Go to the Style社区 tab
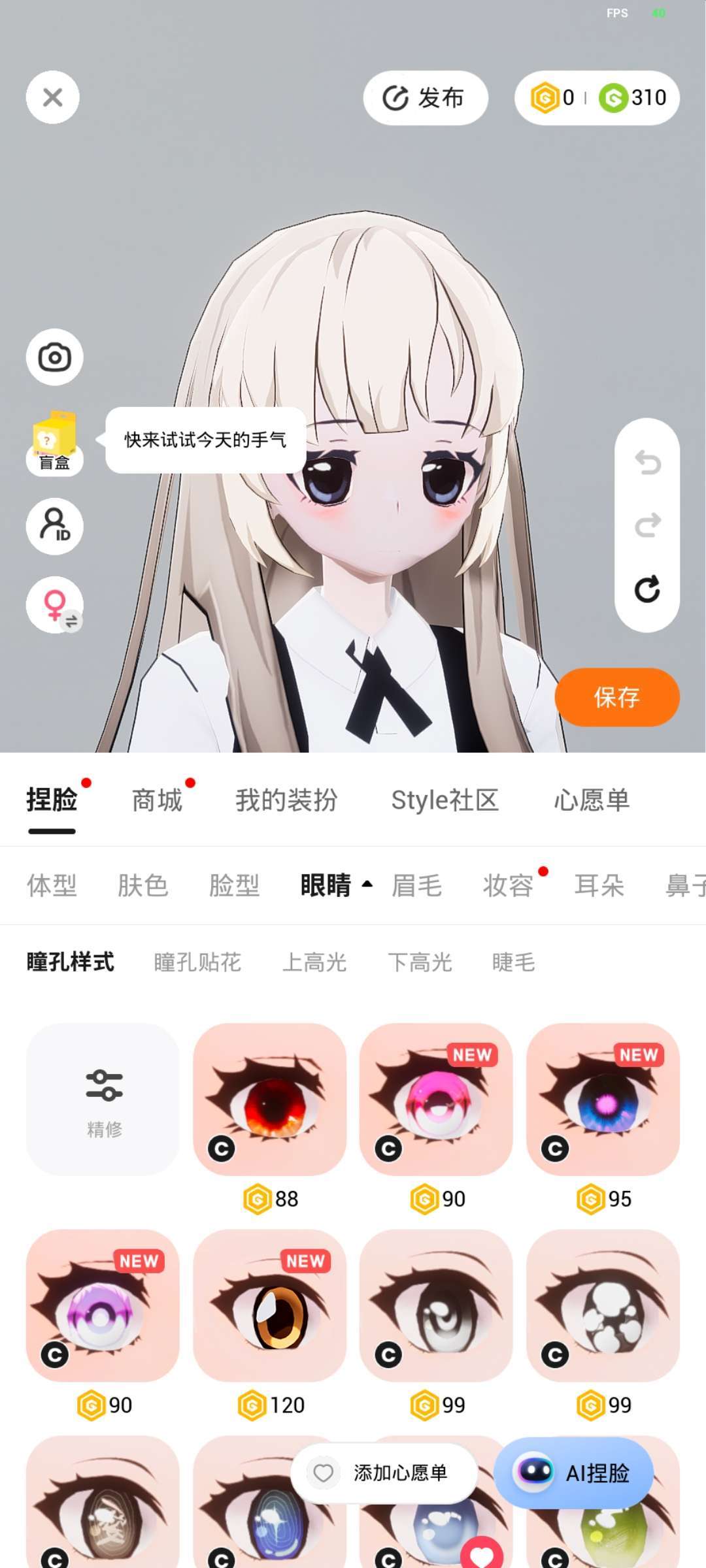Viewport: 706px width, 1568px height. click(x=445, y=800)
